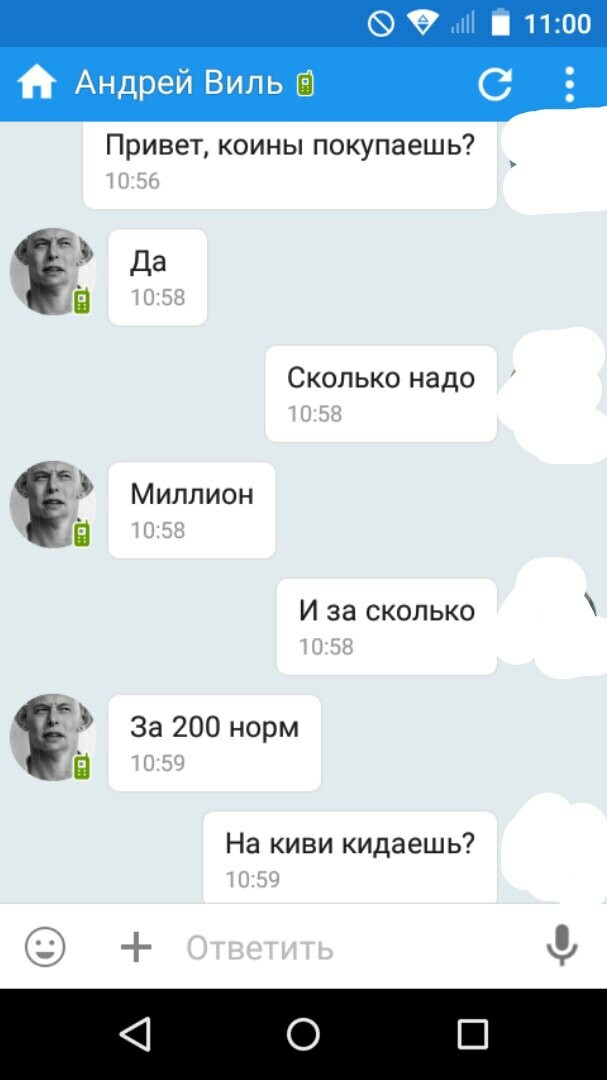Record a voice message
The height and width of the screenshot is (1080, 607).
562,945
